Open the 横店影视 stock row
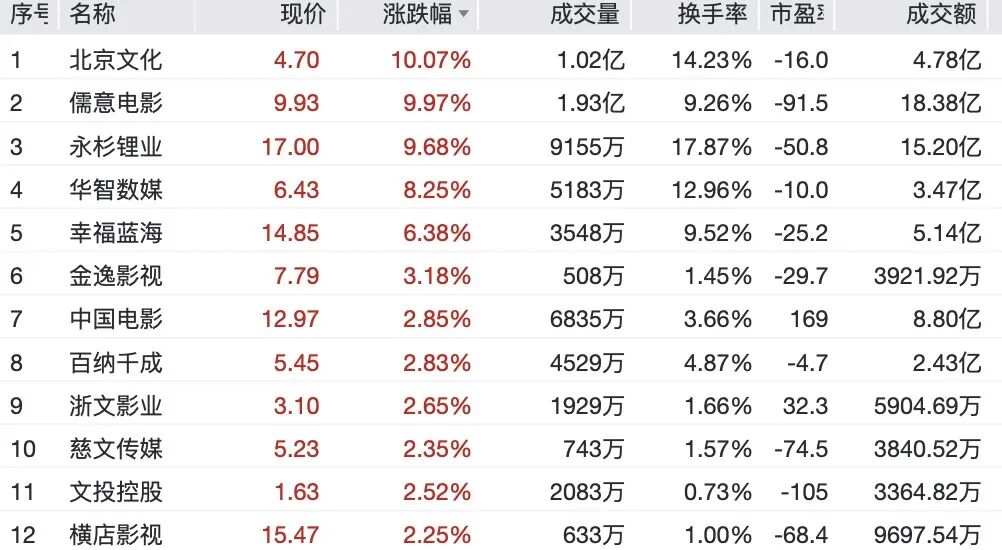1002x550 pixels. [x=501, y=531]
